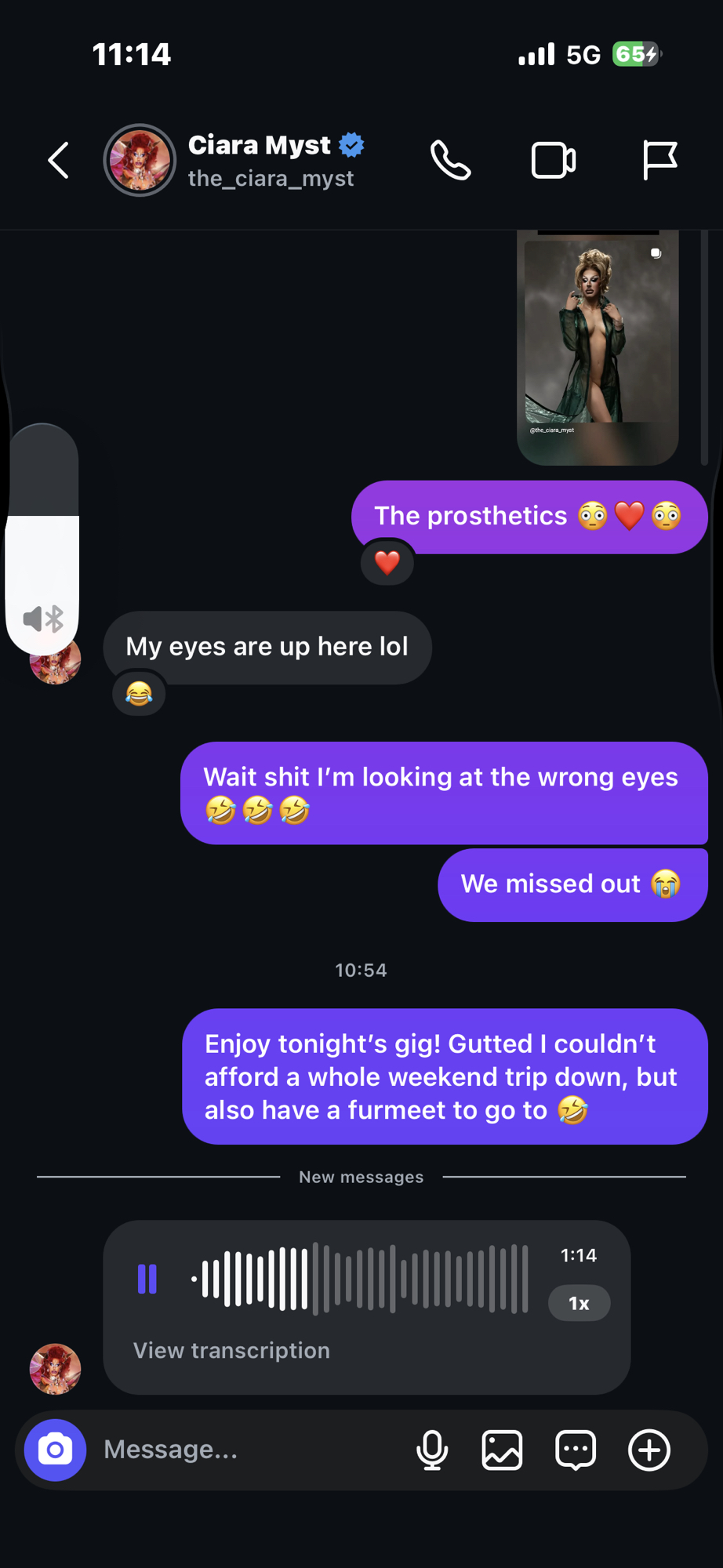Tap the flag icon in the header
This screenshot has width=723, height=1568.
659,160
